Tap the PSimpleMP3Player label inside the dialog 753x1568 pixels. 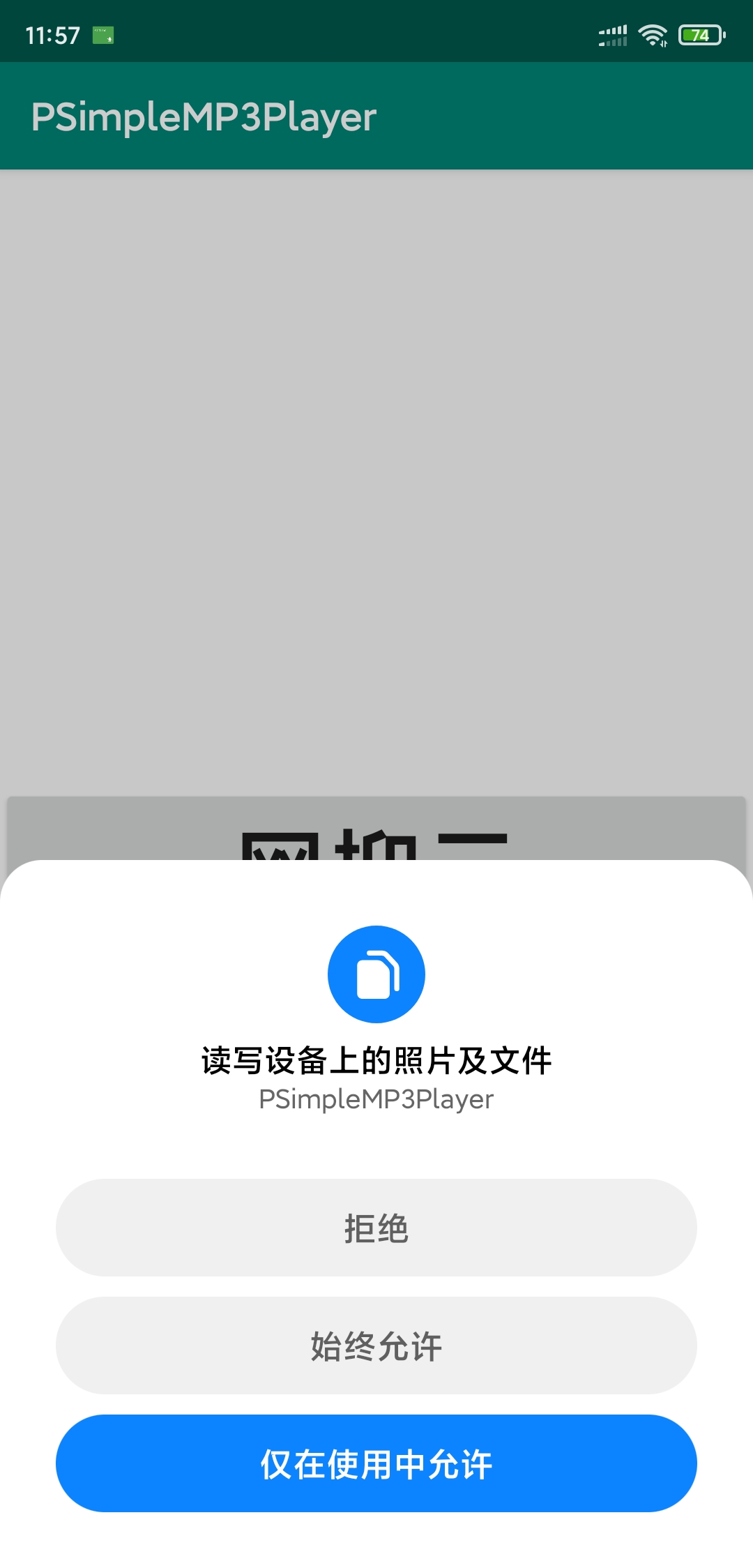[x=375, y=1098]
